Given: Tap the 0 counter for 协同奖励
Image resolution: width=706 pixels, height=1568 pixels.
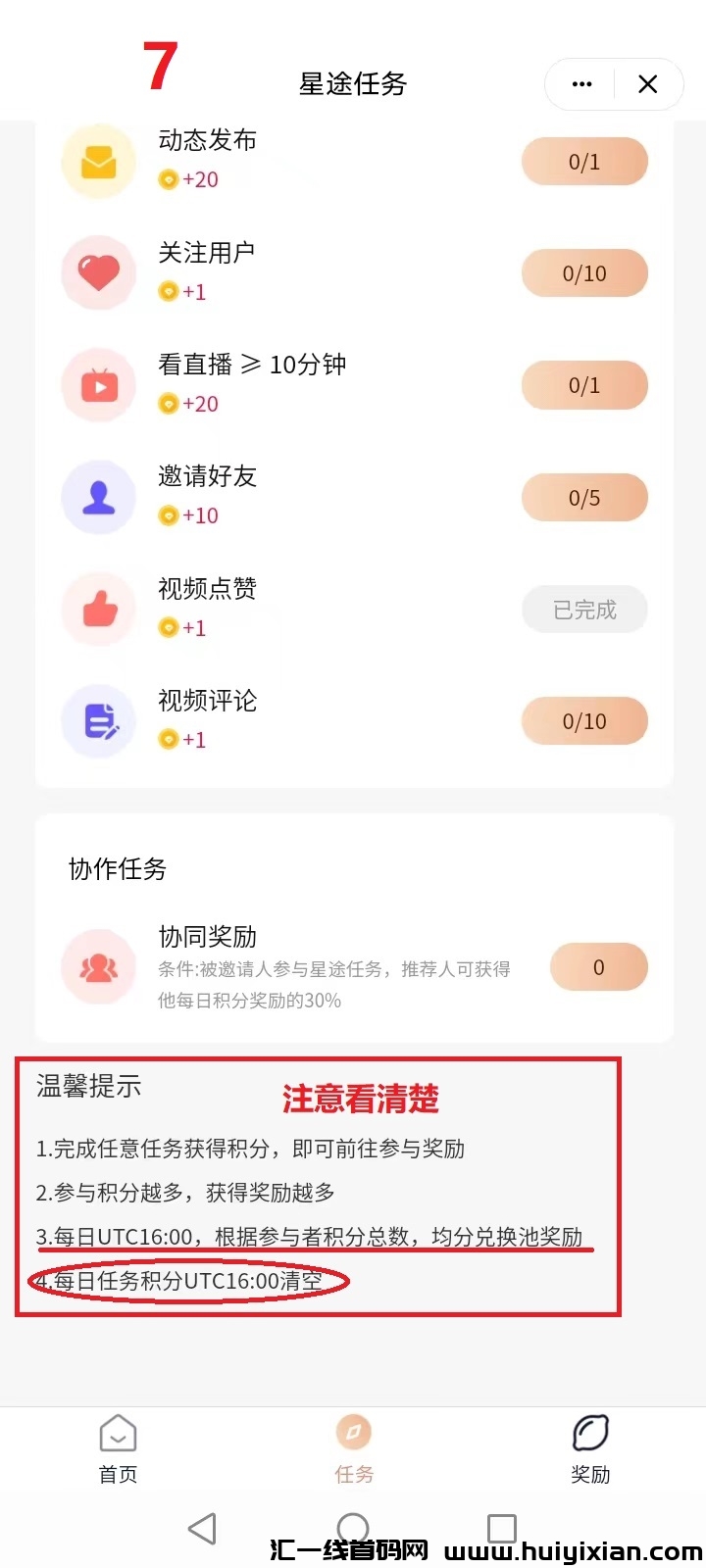Looking at the screenshot, I should [x=598, y=967].
